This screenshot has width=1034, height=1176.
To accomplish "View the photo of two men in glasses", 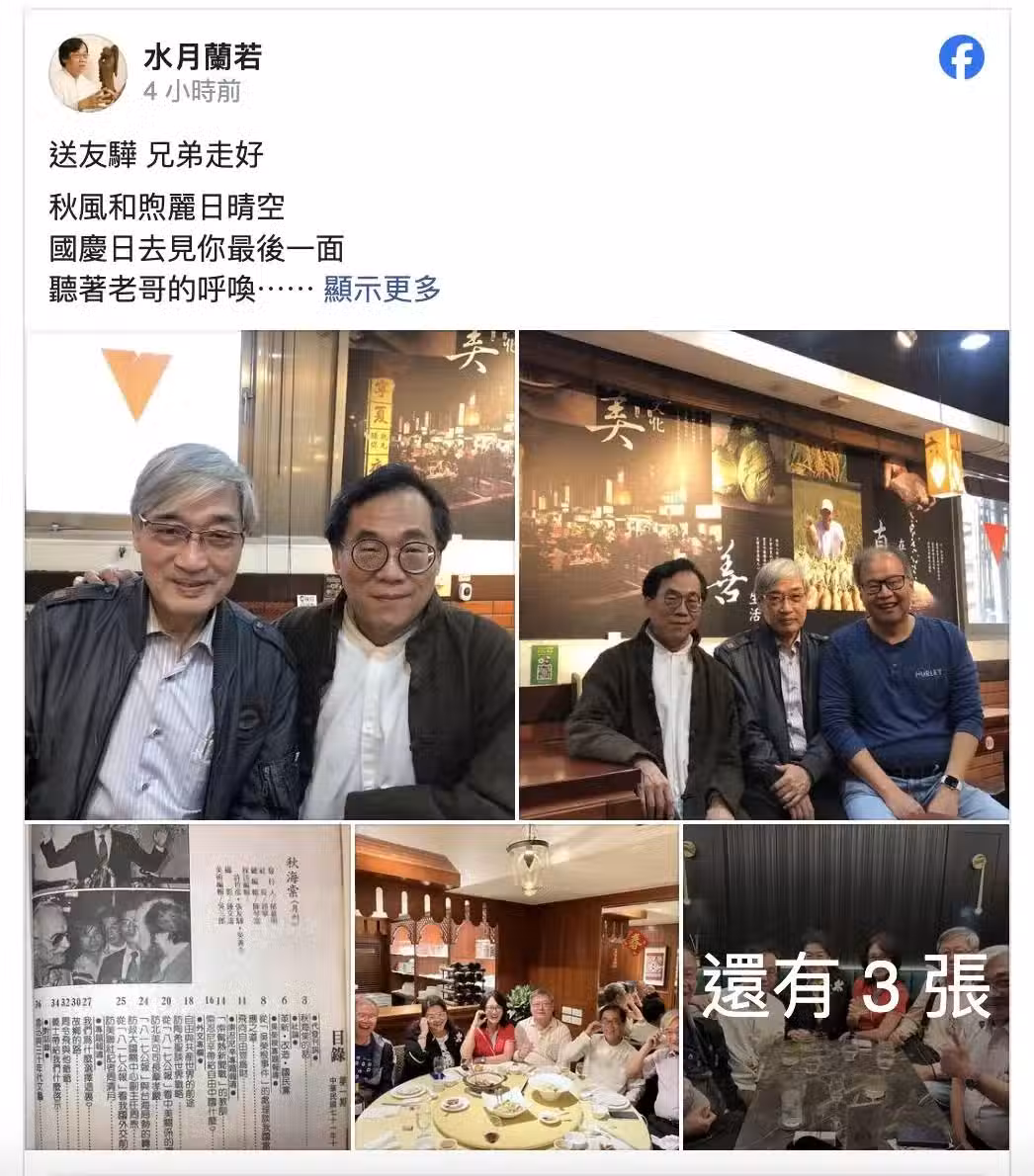I will [270, 574].
